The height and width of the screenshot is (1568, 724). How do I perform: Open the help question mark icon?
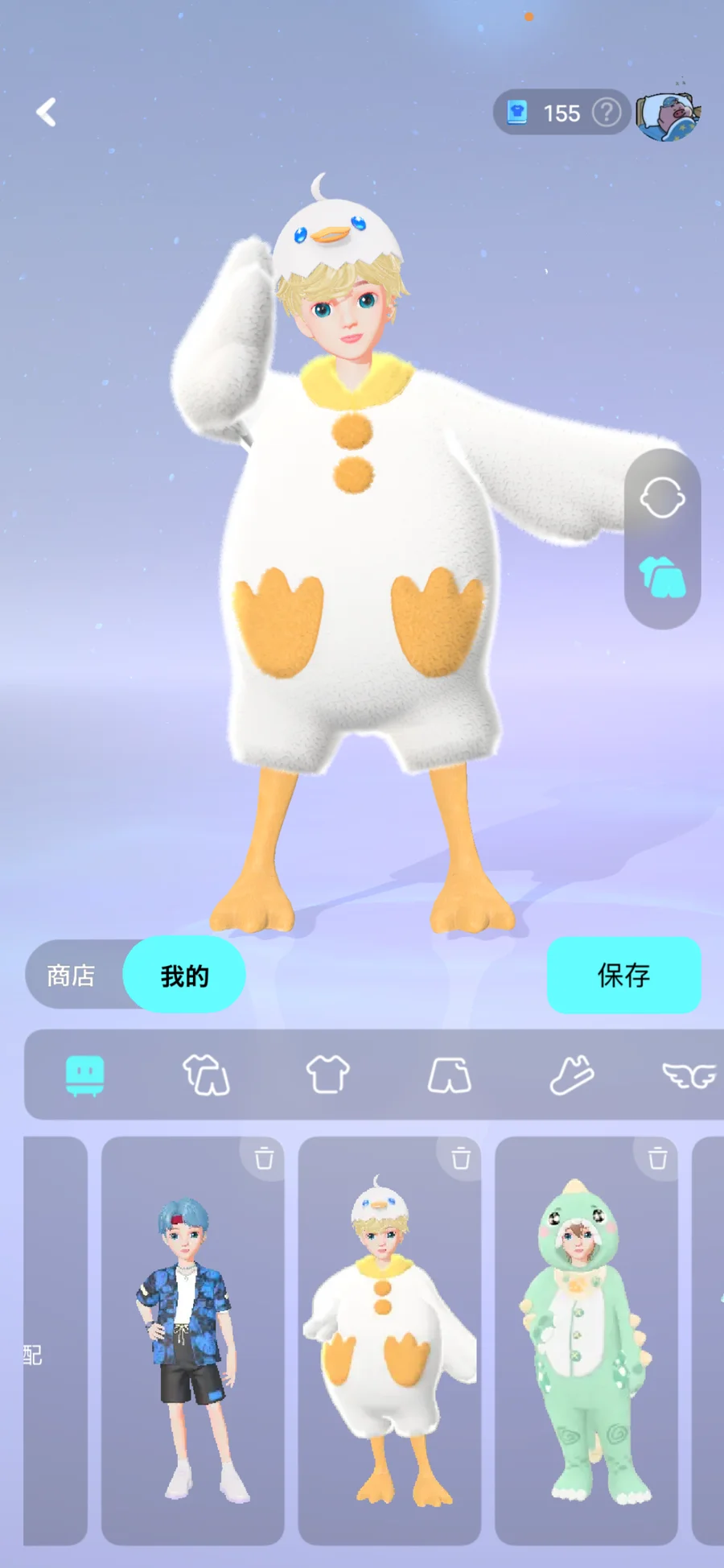click(607, 113)
